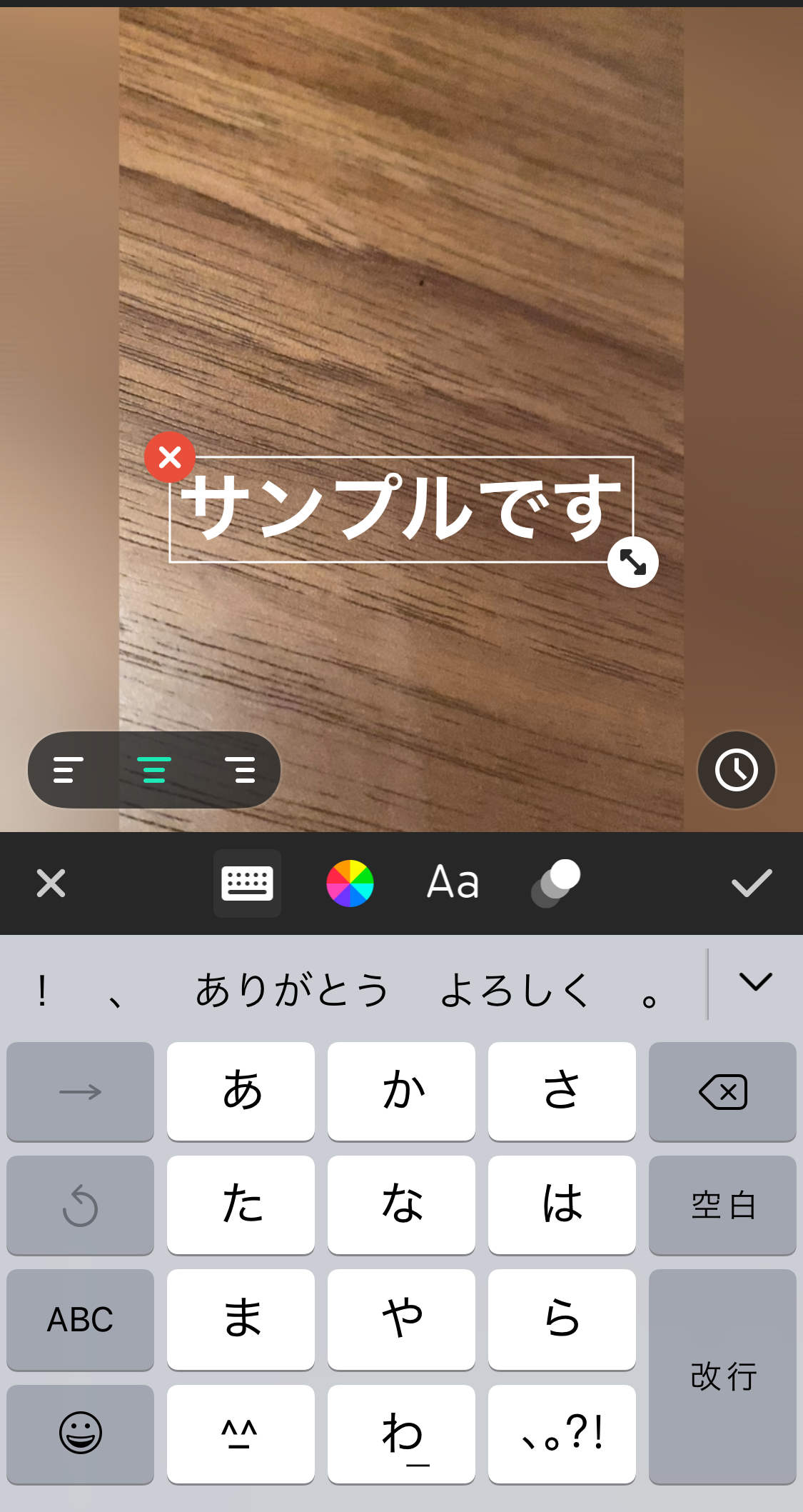
Task: Open the text duration clock button
Action: tap(736, 770)
